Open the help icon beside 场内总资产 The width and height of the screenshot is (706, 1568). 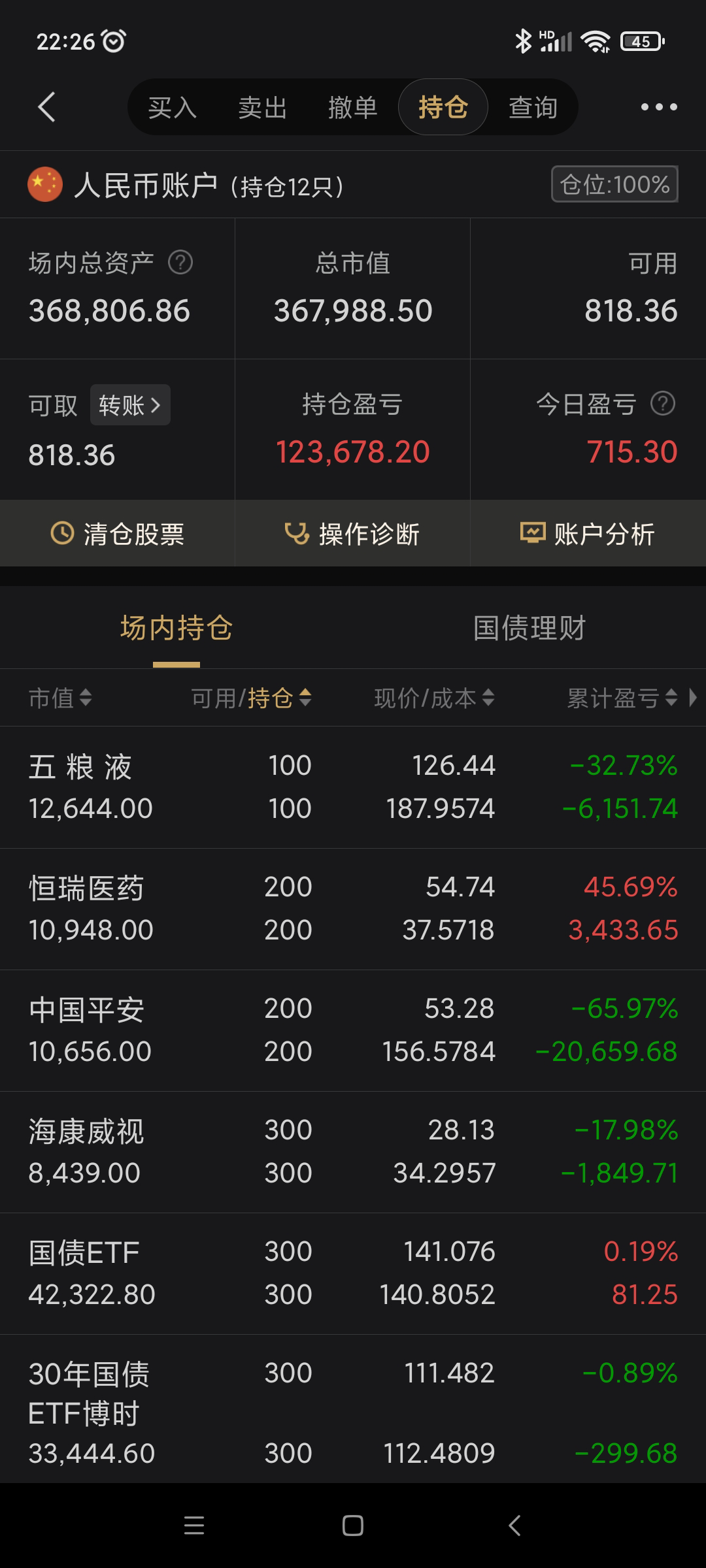(x=180, y=263)
